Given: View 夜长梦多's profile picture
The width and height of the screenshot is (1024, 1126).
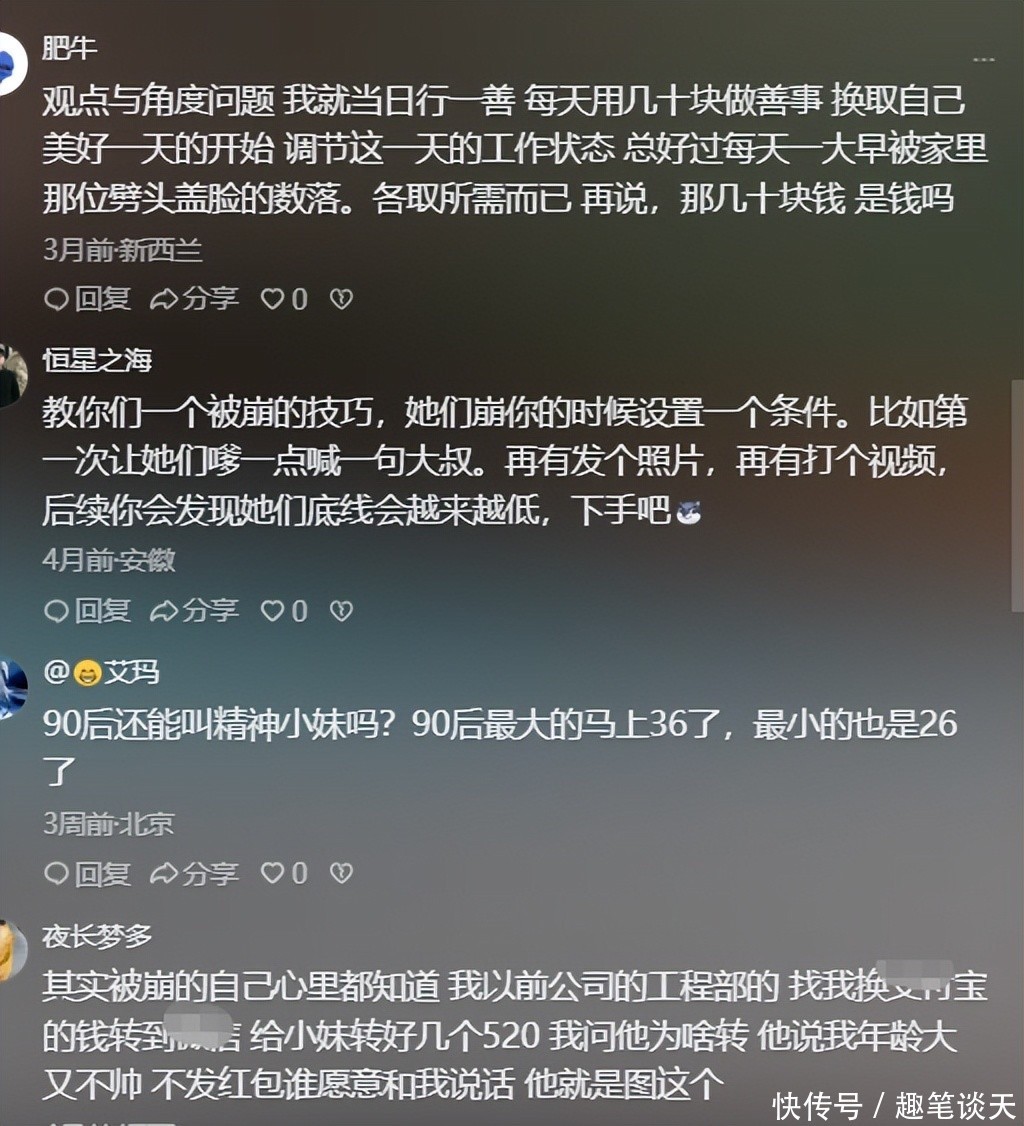Looking at the screenshot, I should [12, 950].
